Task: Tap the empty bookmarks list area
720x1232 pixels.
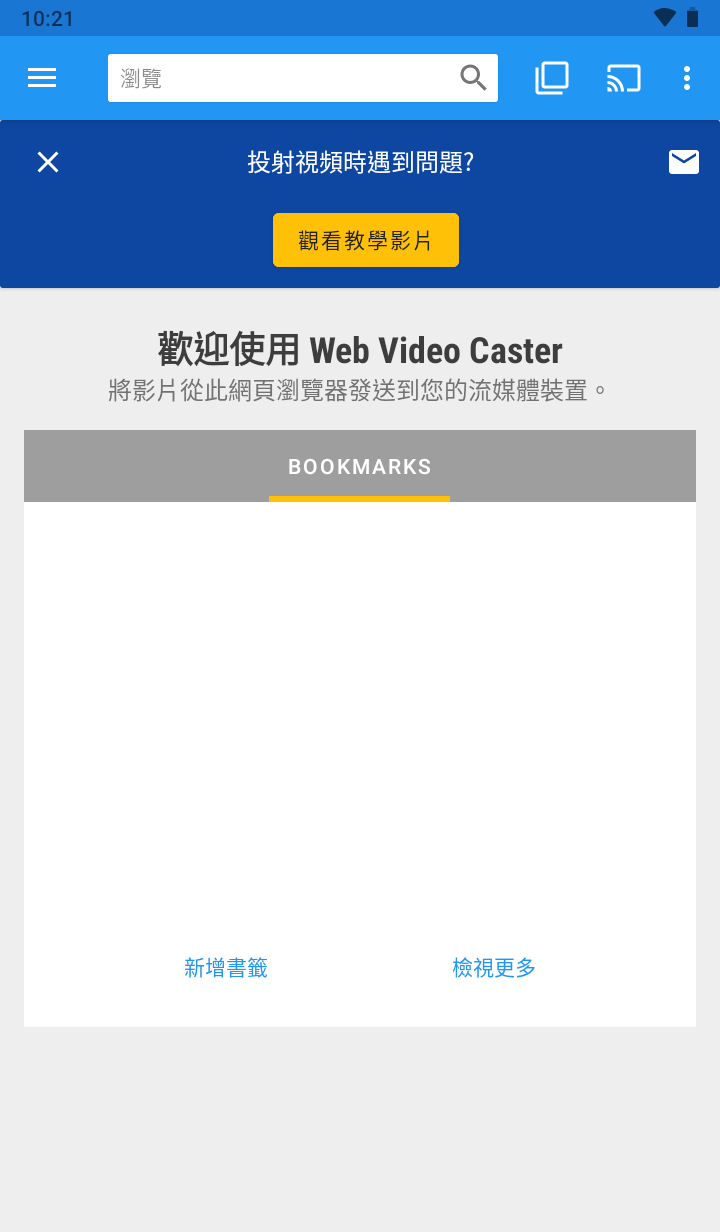Action: pos(359,720)
